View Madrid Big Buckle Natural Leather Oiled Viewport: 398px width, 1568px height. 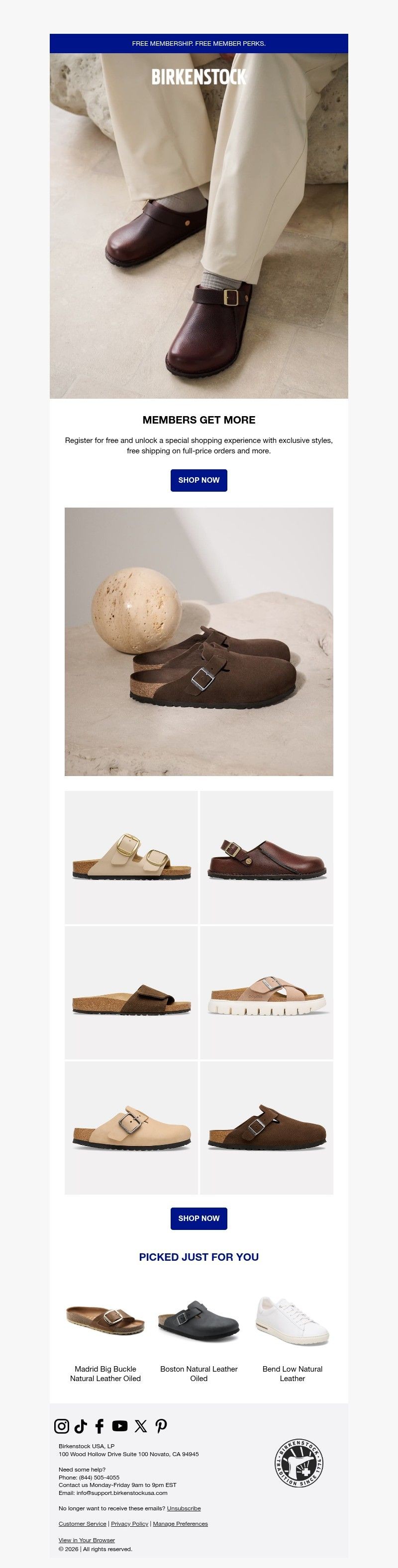coord(105,1373)
